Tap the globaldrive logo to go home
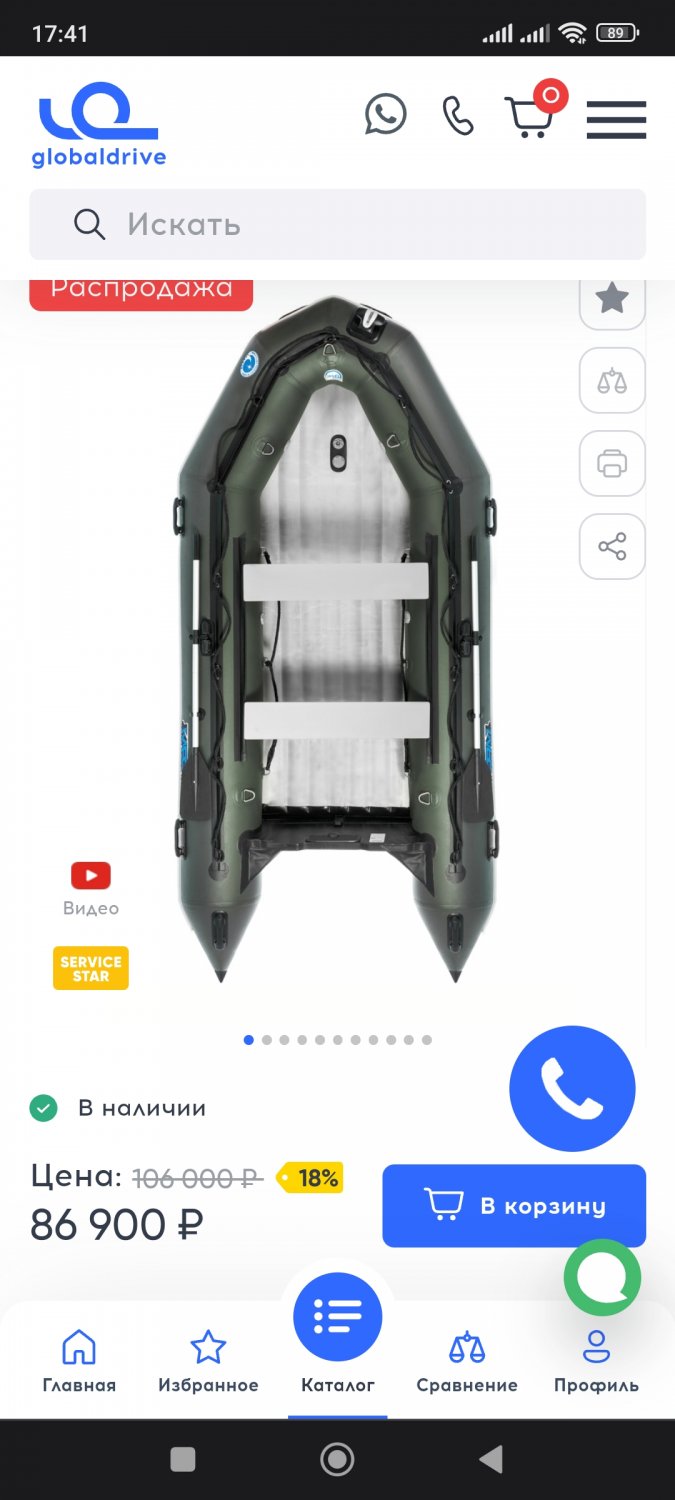This screenshot has height=1500, width=675. click(x=98, y=125)
